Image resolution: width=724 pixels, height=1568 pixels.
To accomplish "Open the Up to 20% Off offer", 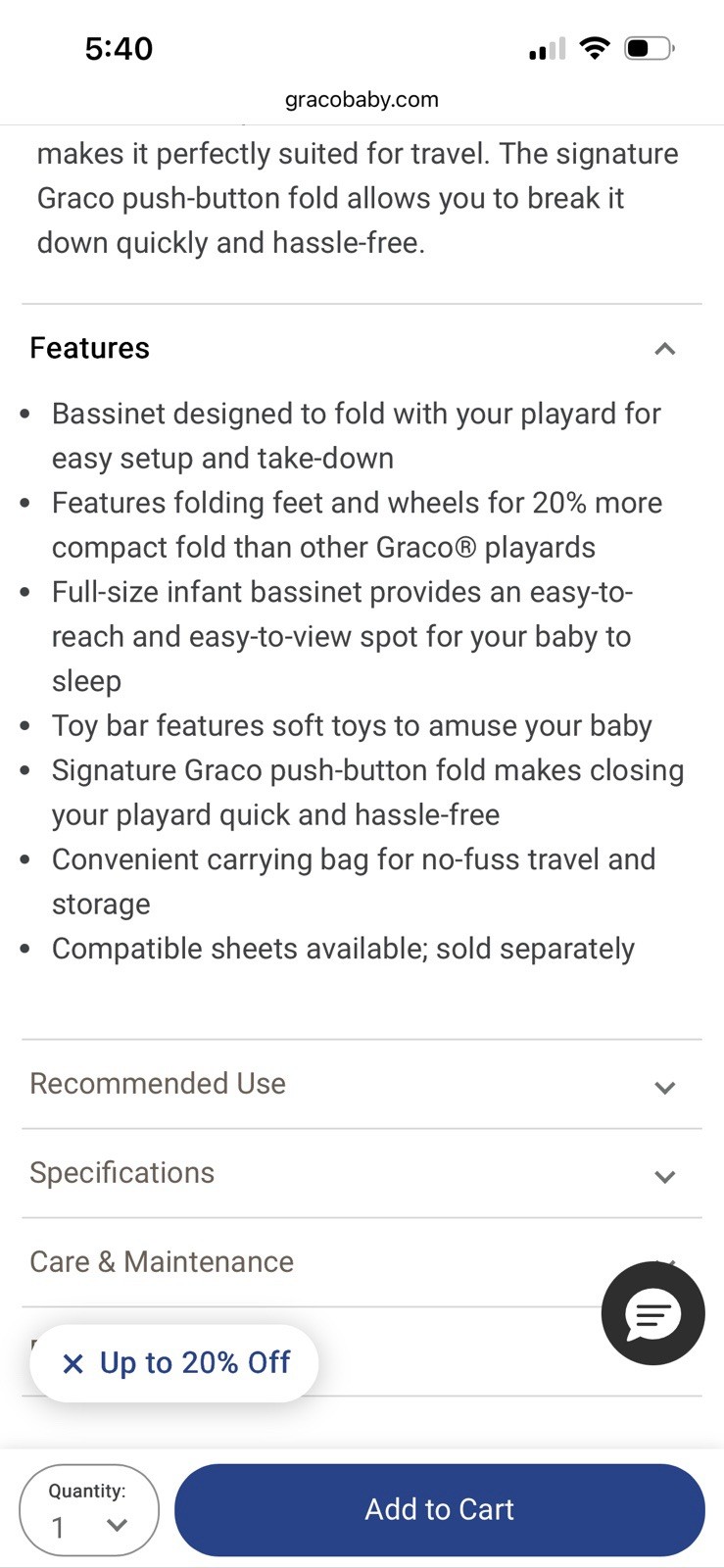I will (x=195, y=1363).
